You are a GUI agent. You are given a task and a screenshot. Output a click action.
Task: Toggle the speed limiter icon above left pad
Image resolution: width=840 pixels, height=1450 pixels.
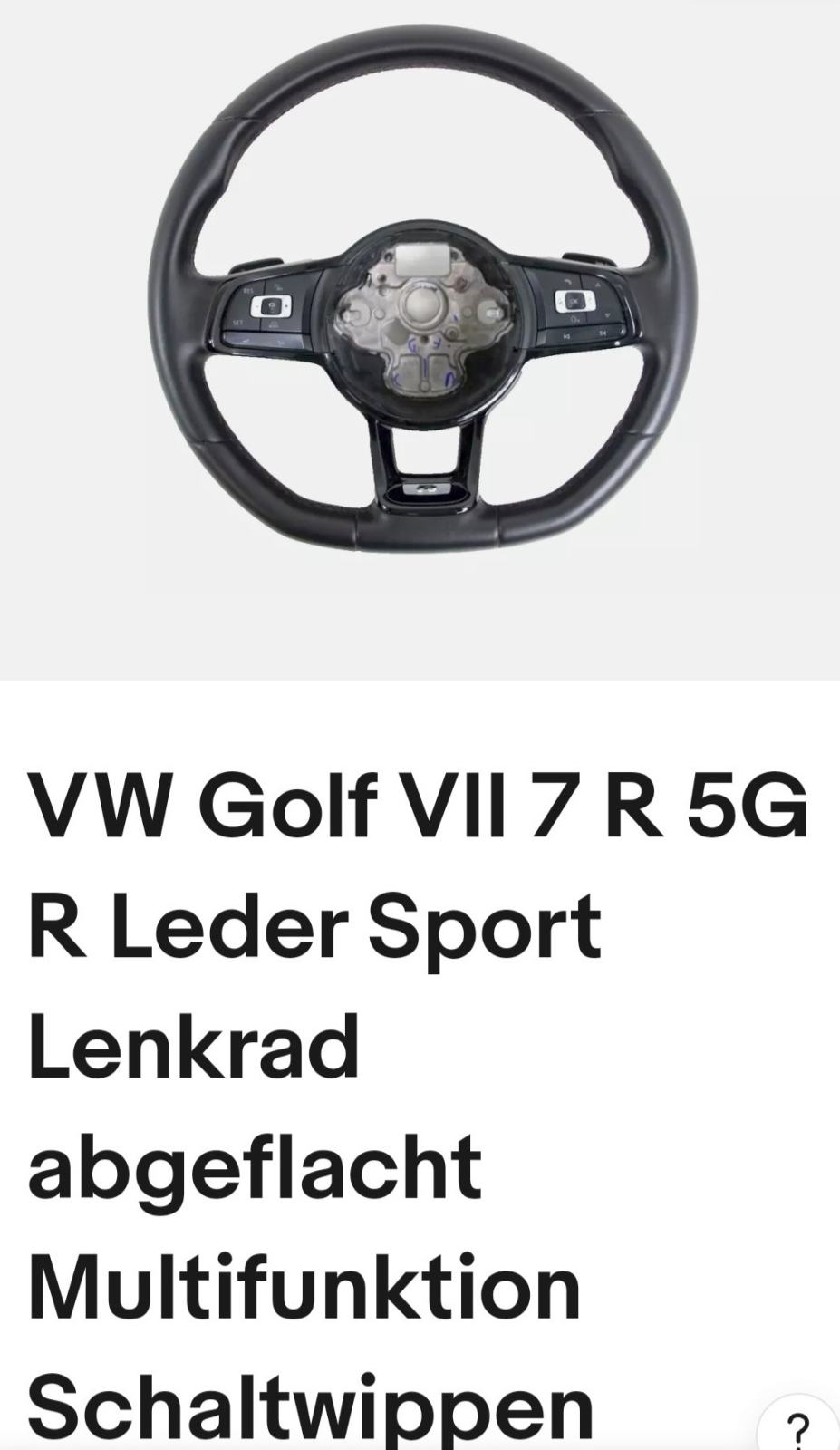pyautogui.click(x=278, y=286)
